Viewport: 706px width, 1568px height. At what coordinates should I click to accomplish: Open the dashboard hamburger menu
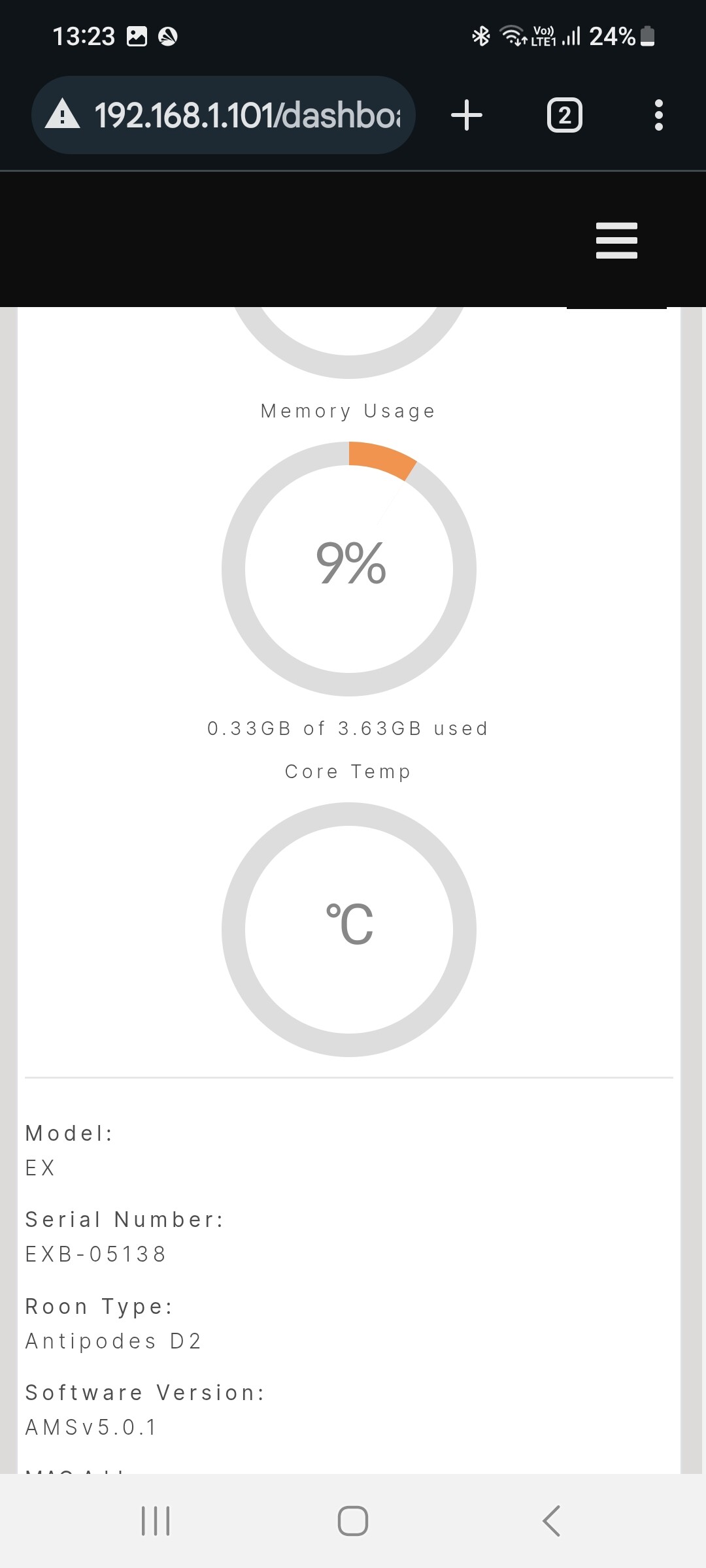(616, 240)
